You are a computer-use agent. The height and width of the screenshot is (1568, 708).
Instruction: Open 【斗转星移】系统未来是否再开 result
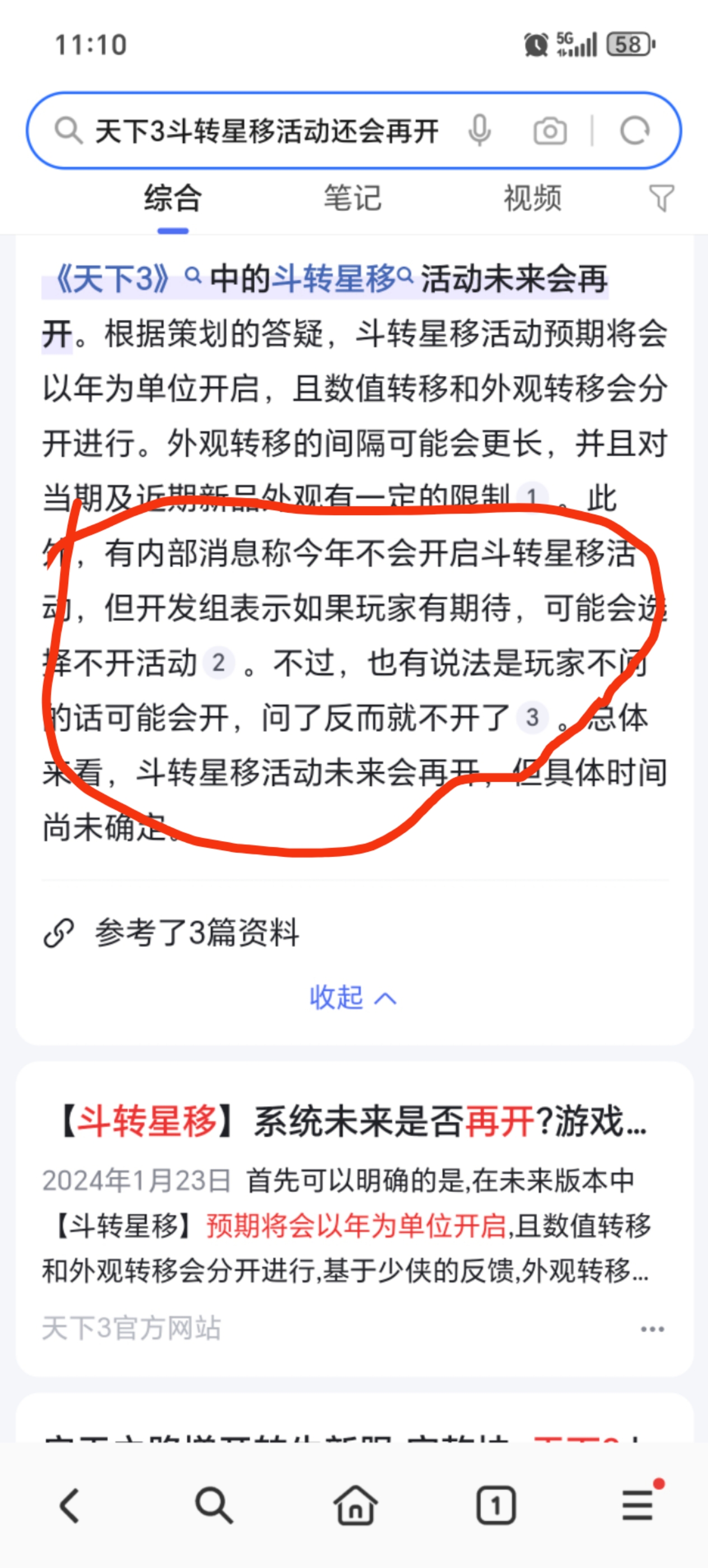tap(352, 1121)
